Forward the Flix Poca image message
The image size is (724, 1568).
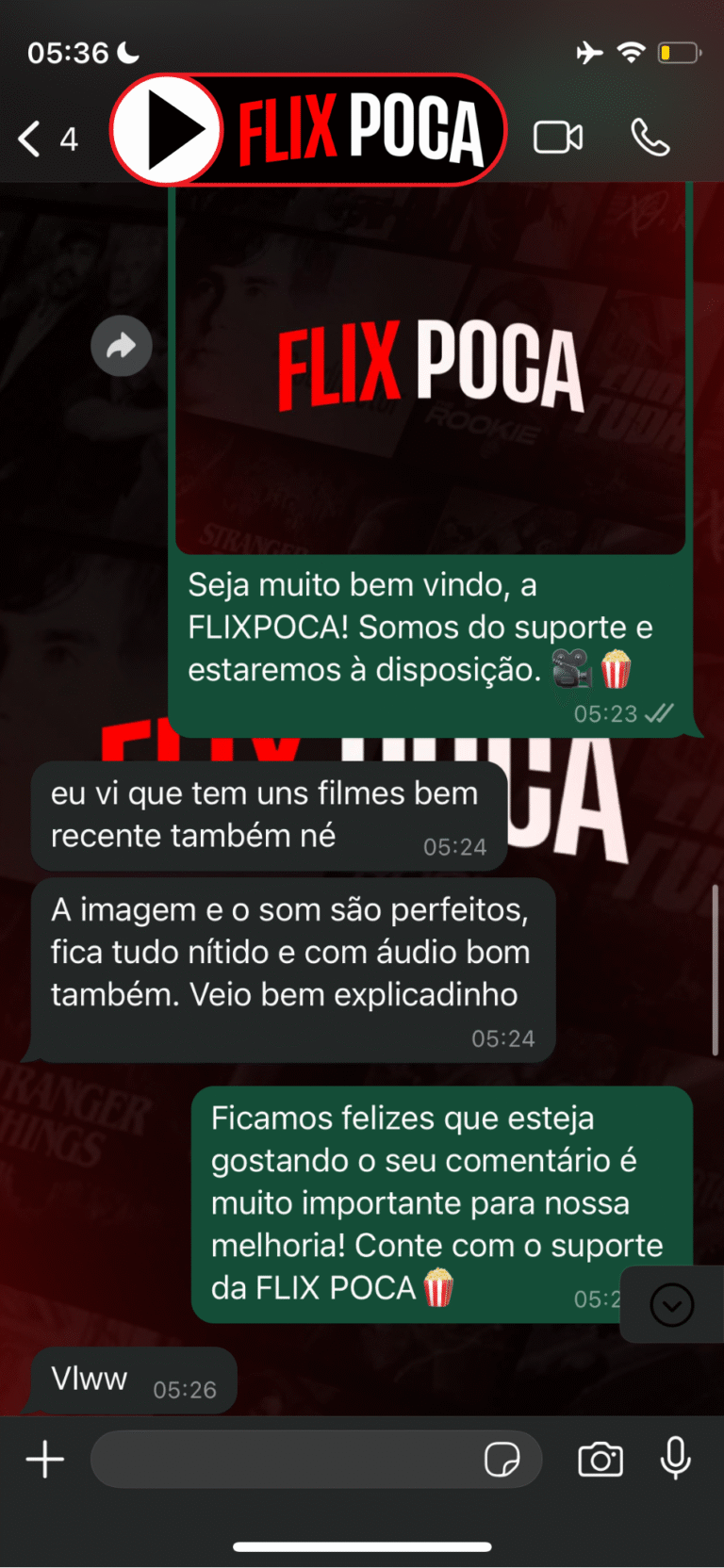[x=121, y=347]
